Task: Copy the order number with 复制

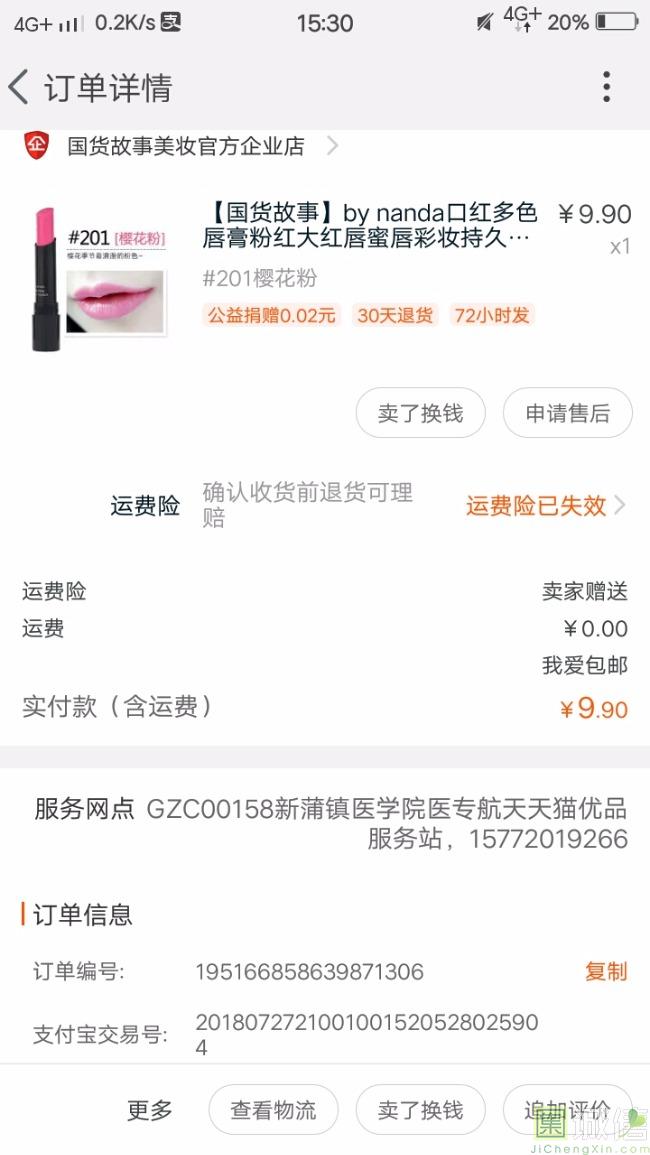Action: coord(605,971)
